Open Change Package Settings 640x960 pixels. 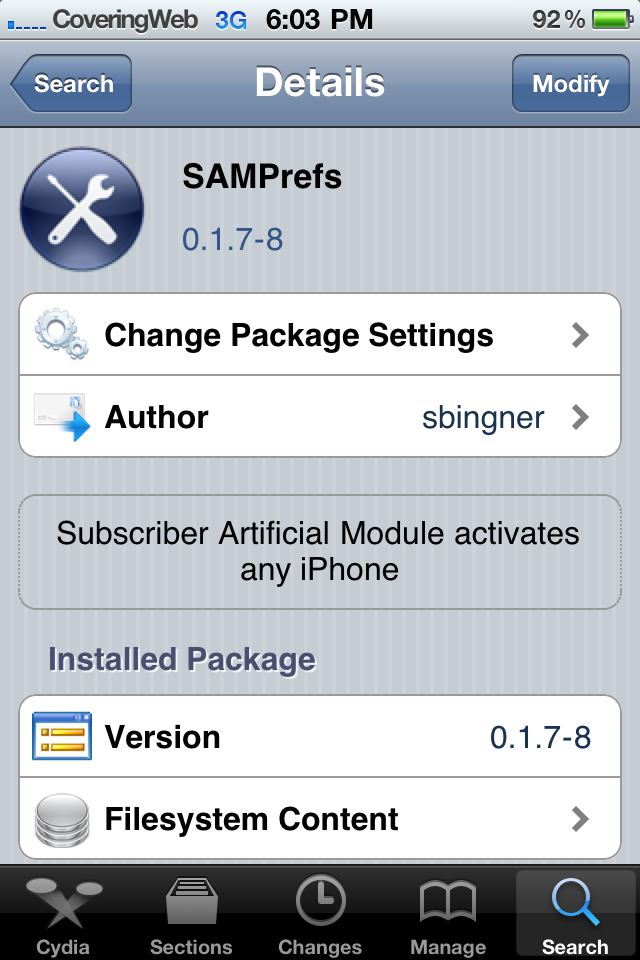click(320, 335)
